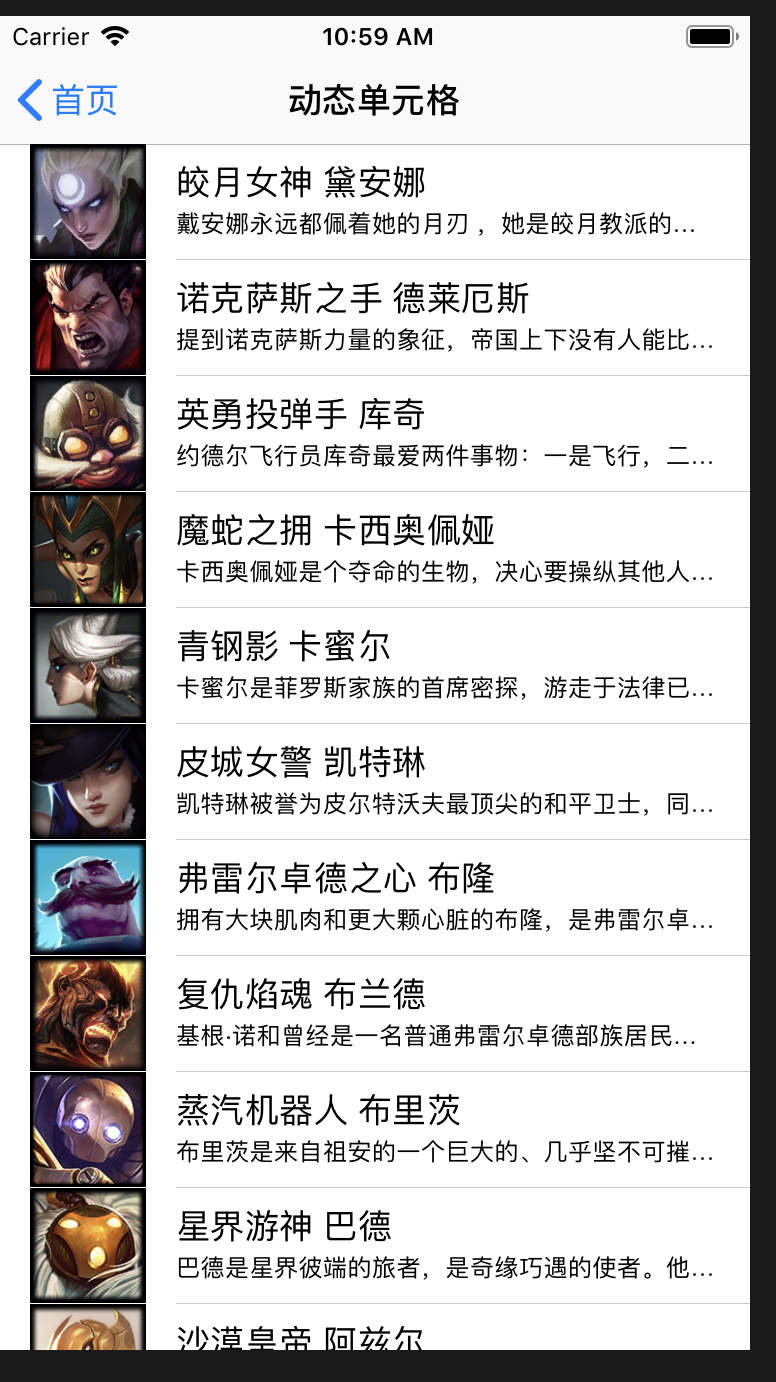Open 皮城女警 凯特琳
Screen dimensions: 776x1382
pos(375,782)
